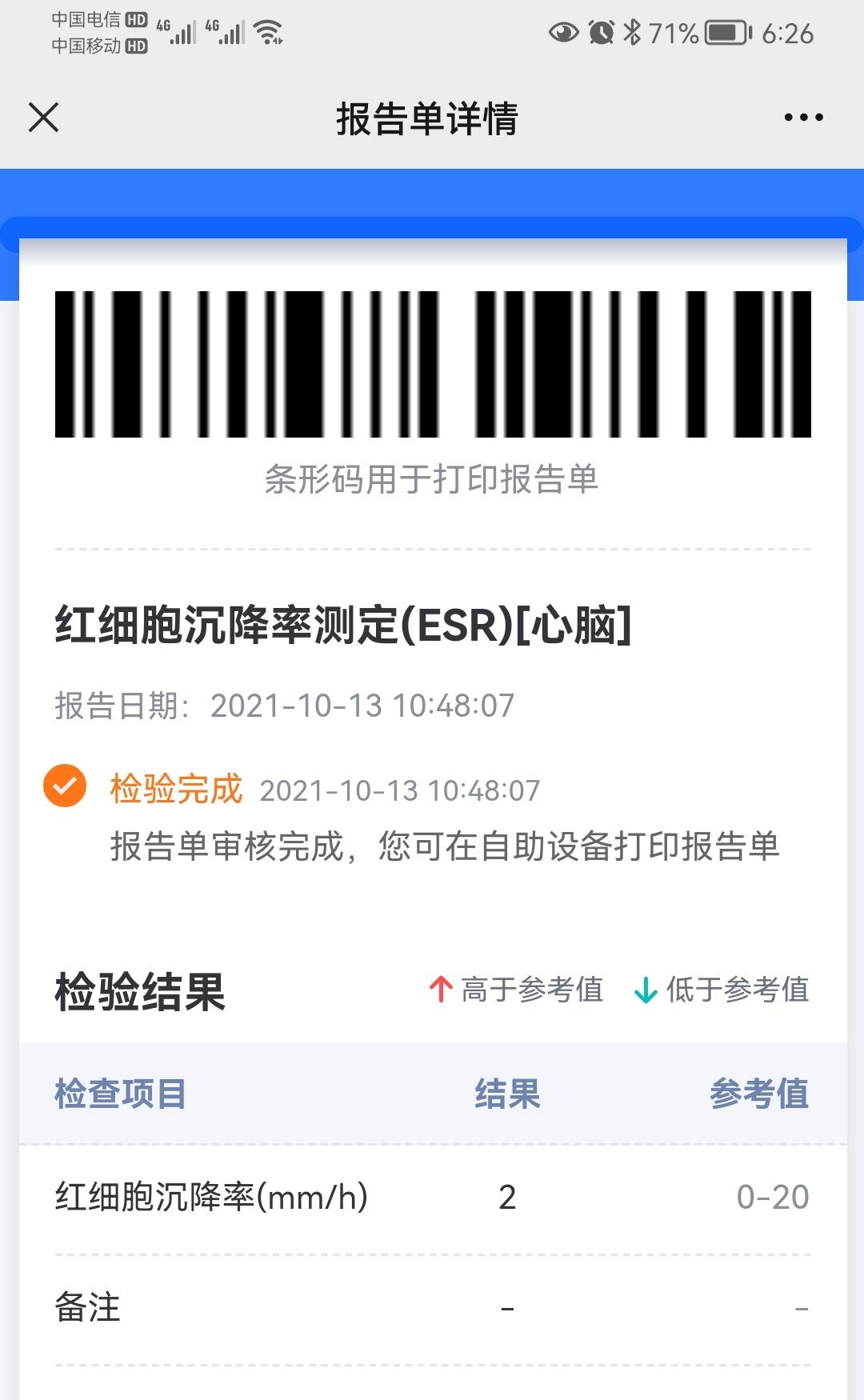
Task: Tap the 备注 row dash value
Action: tap(507, 1307)
